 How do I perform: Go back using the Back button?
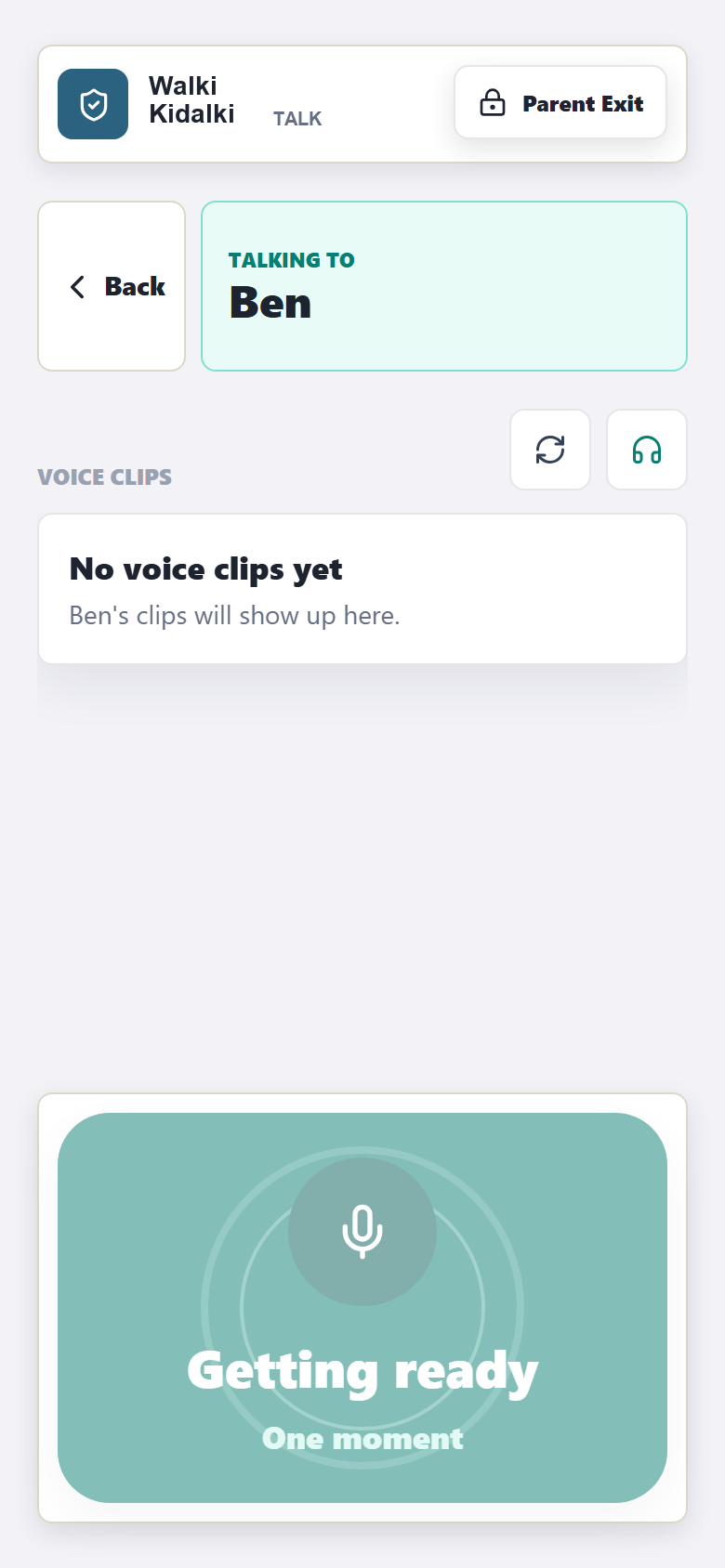(x=112, y=286)
